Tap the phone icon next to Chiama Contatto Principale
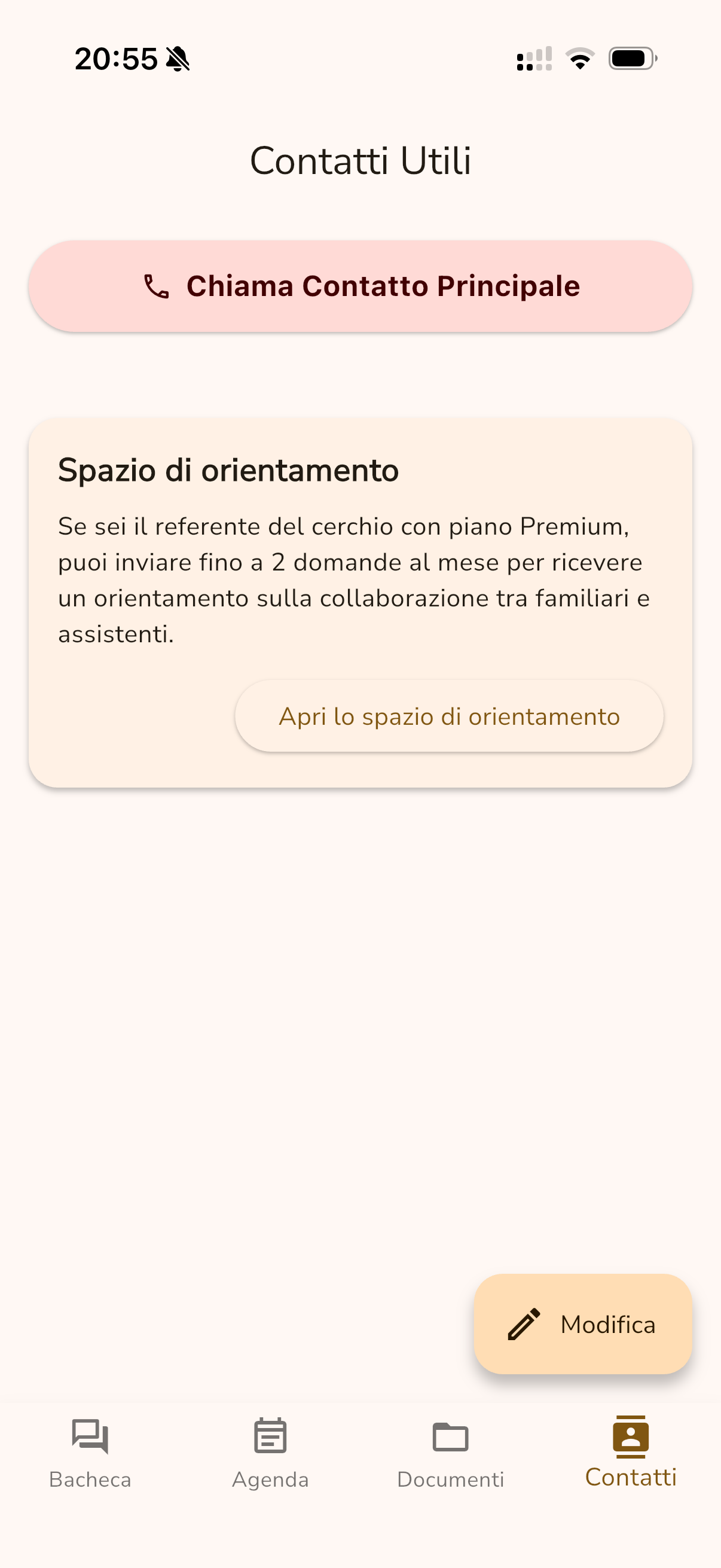 coord(156,286)
